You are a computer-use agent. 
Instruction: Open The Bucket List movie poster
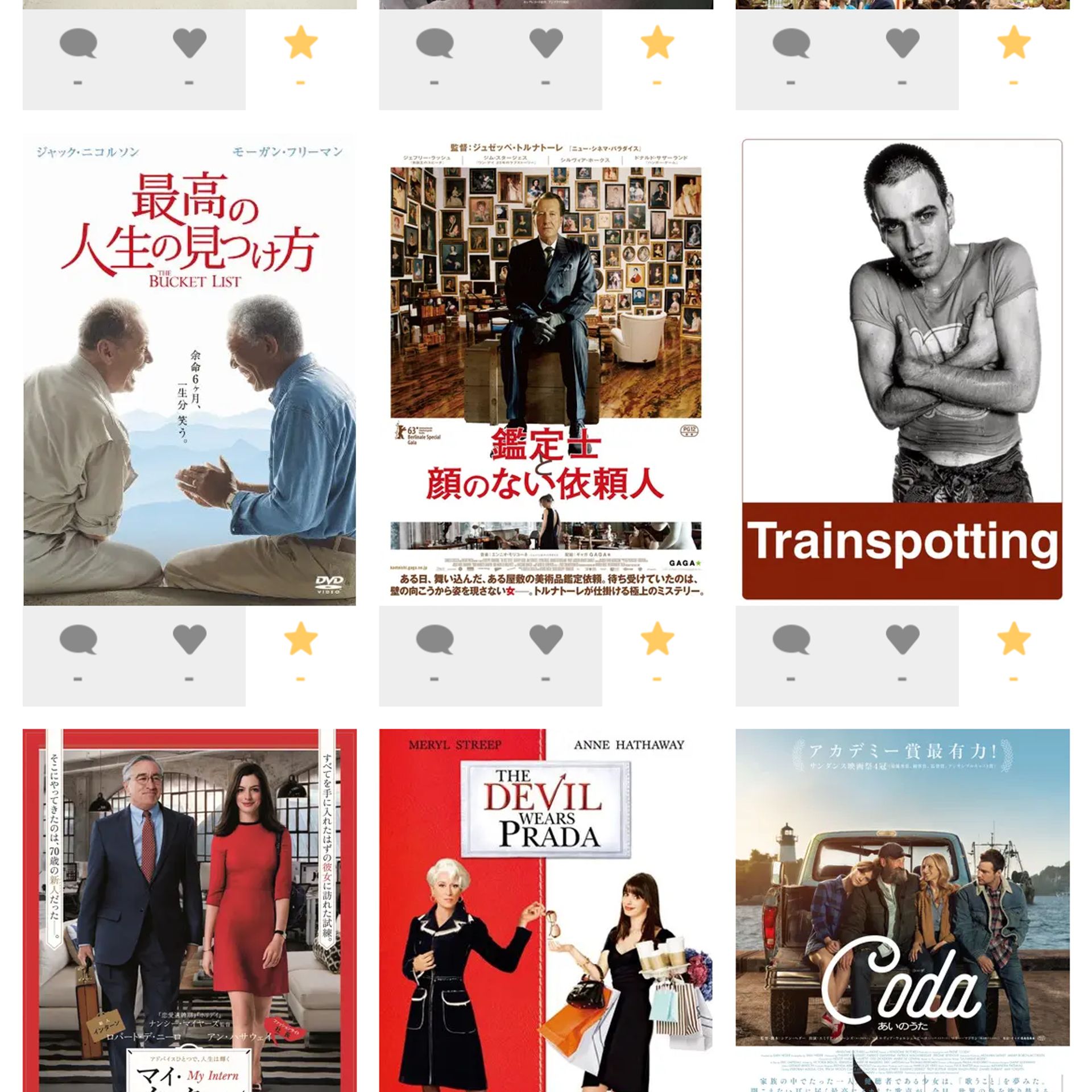coord(189,370)
